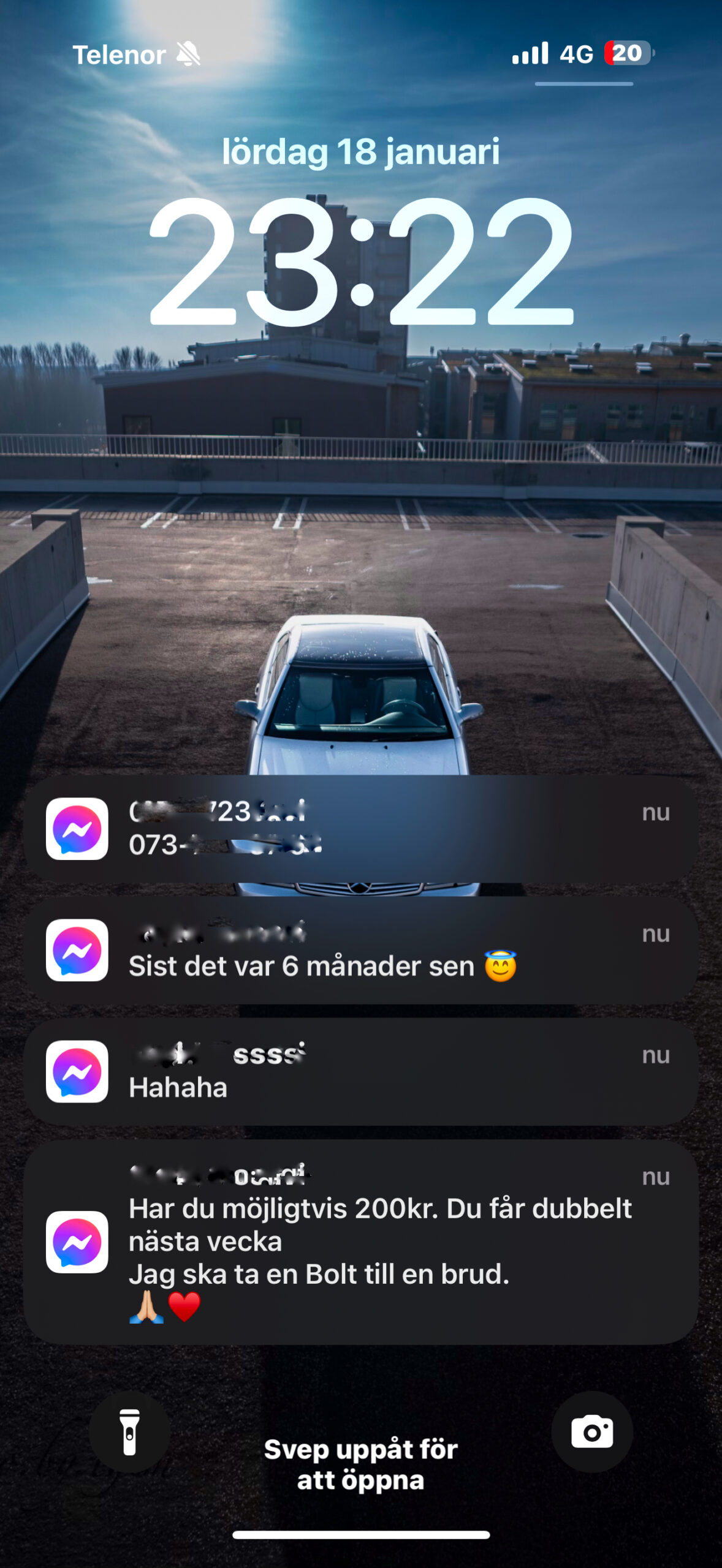Open the 'Hahaha' Messenger notification

click(361, 1071)
